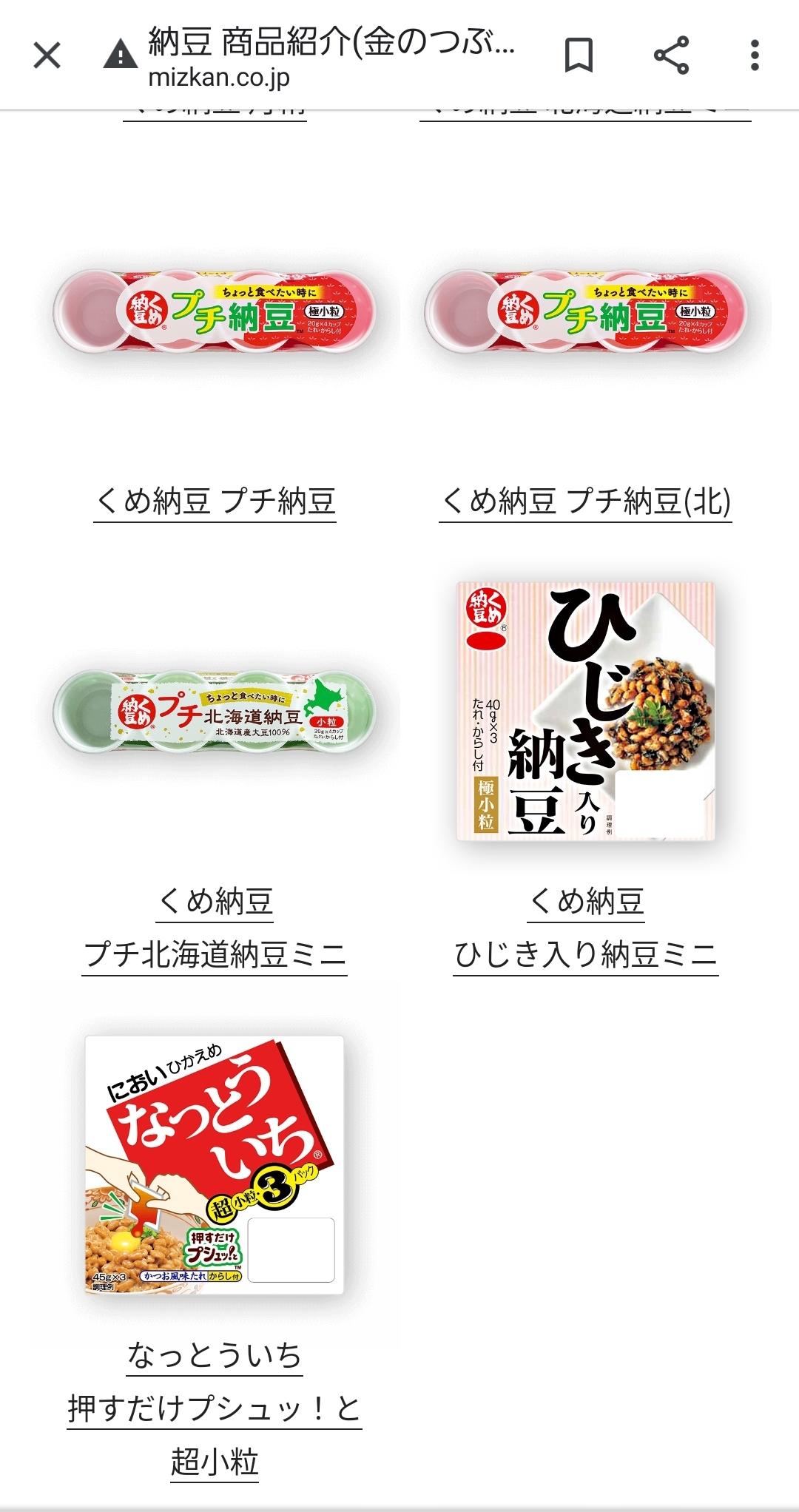Open the くめ納豆 プチ納豆 link

(215, 502)
